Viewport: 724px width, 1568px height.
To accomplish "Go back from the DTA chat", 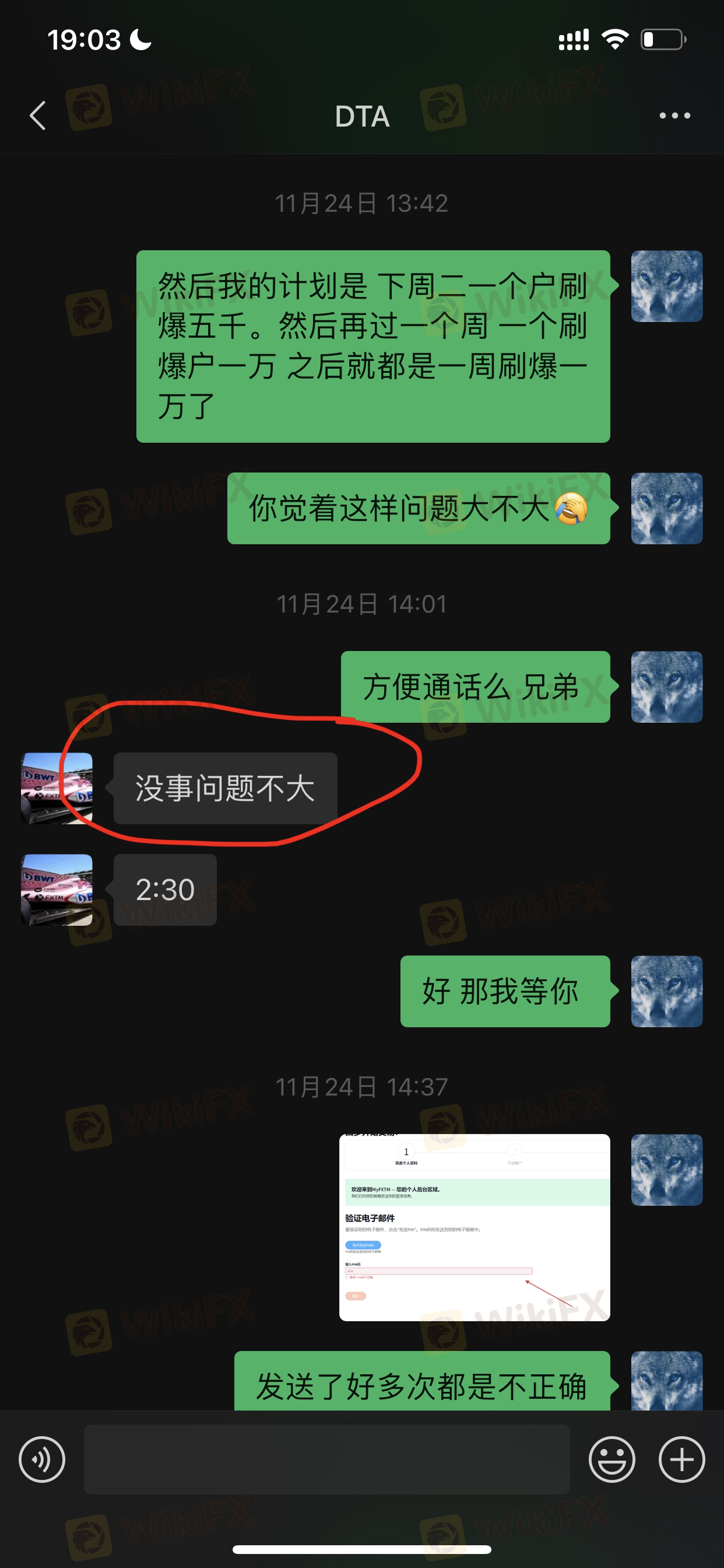I will 38,116.
